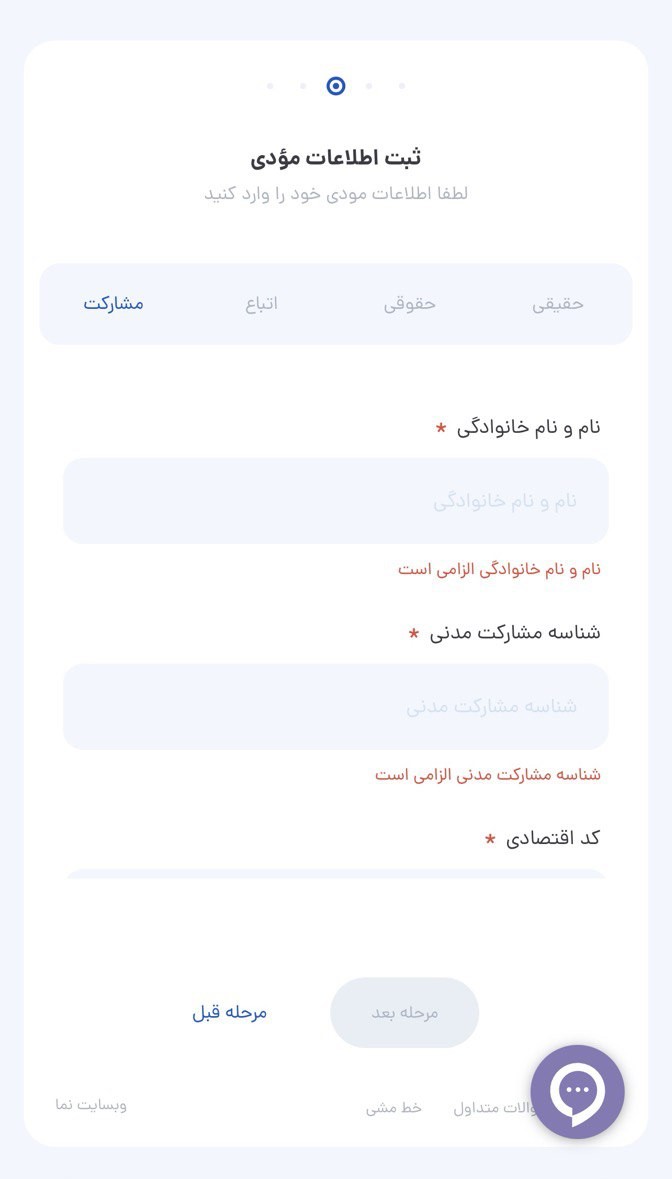Select the مشارکت tab
This screenshot has height=1179, width=672.
[113, 303]
